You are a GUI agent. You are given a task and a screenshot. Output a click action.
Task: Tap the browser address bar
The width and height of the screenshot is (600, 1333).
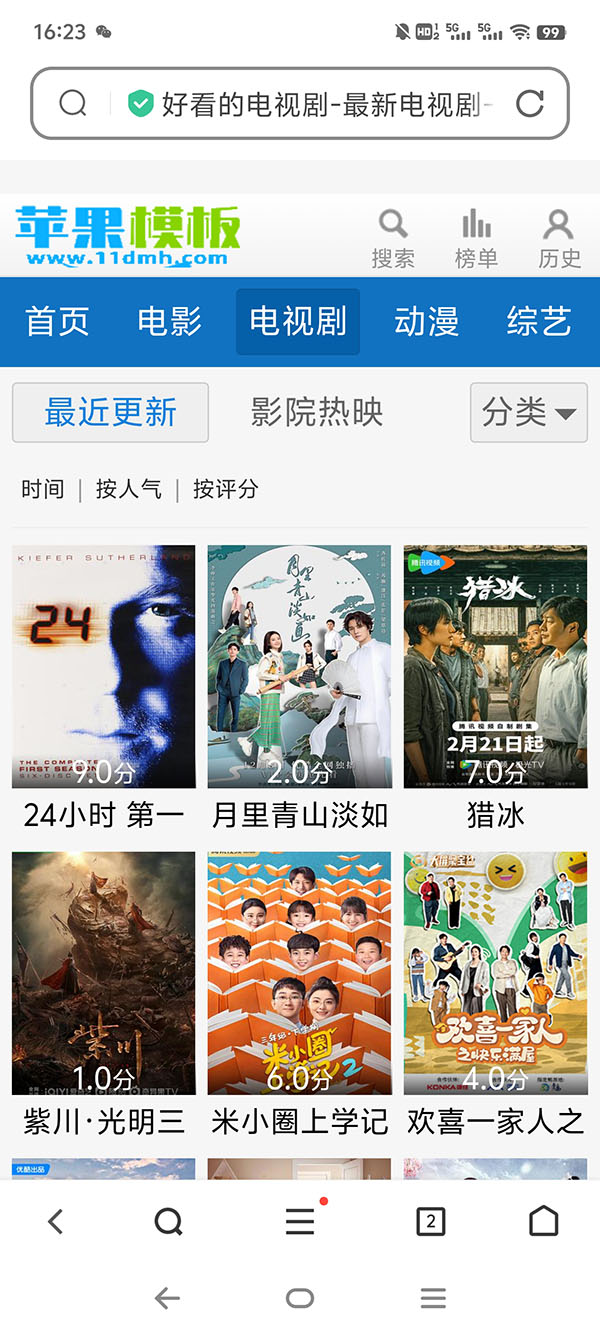click(x=320, y=103)
